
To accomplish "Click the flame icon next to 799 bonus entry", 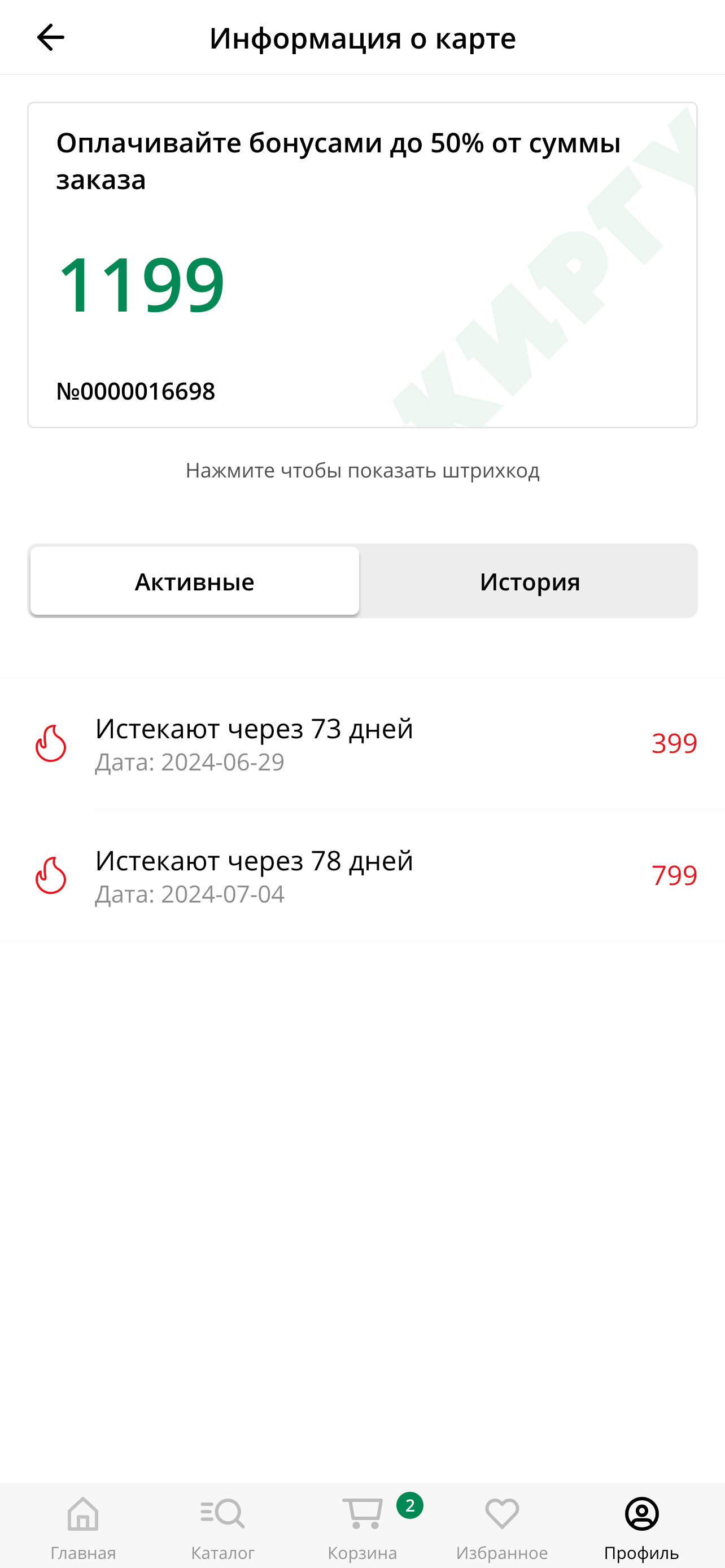I will [x=50, y=877].
